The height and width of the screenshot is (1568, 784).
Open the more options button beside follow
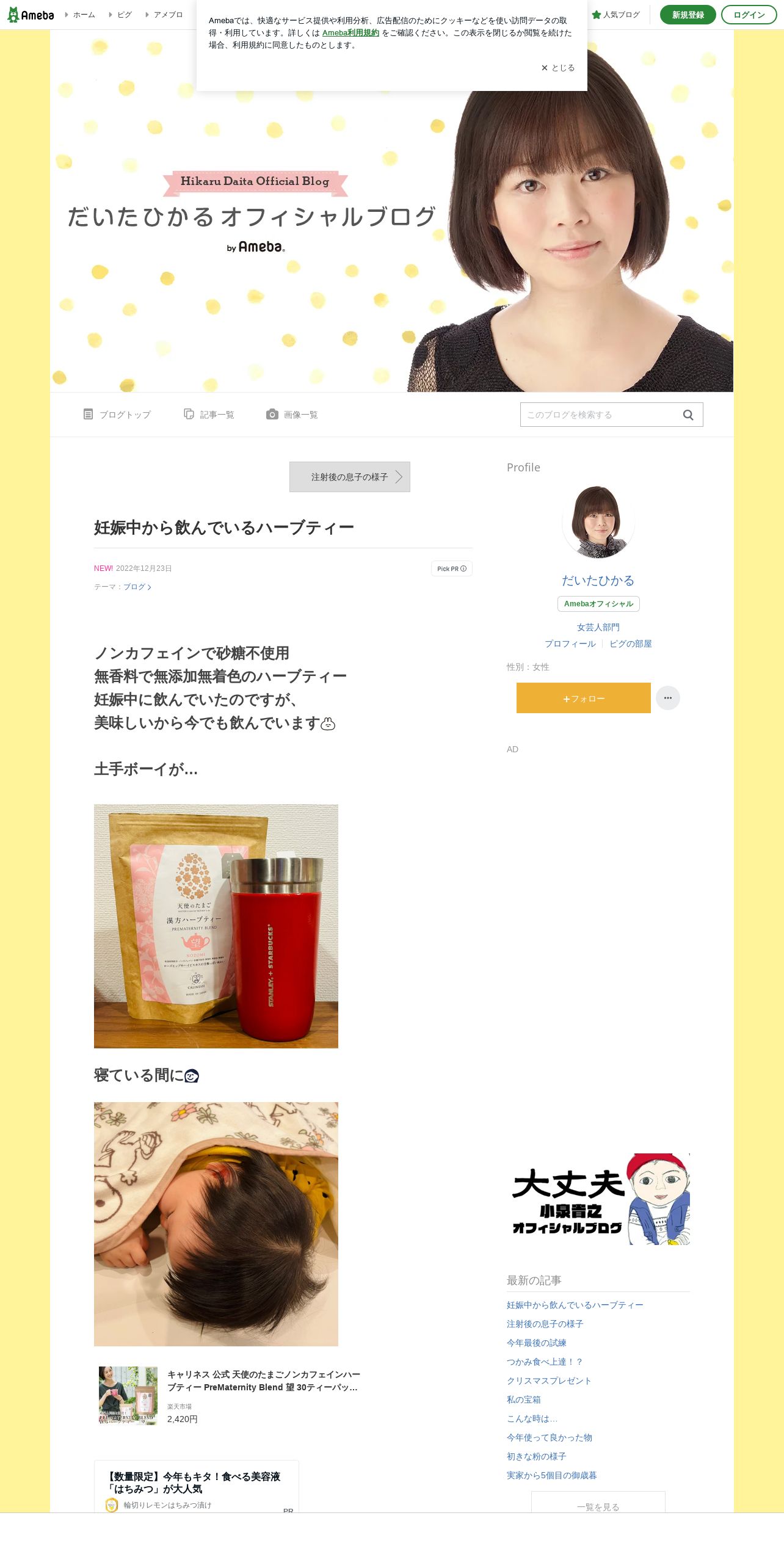pos(668,698)
